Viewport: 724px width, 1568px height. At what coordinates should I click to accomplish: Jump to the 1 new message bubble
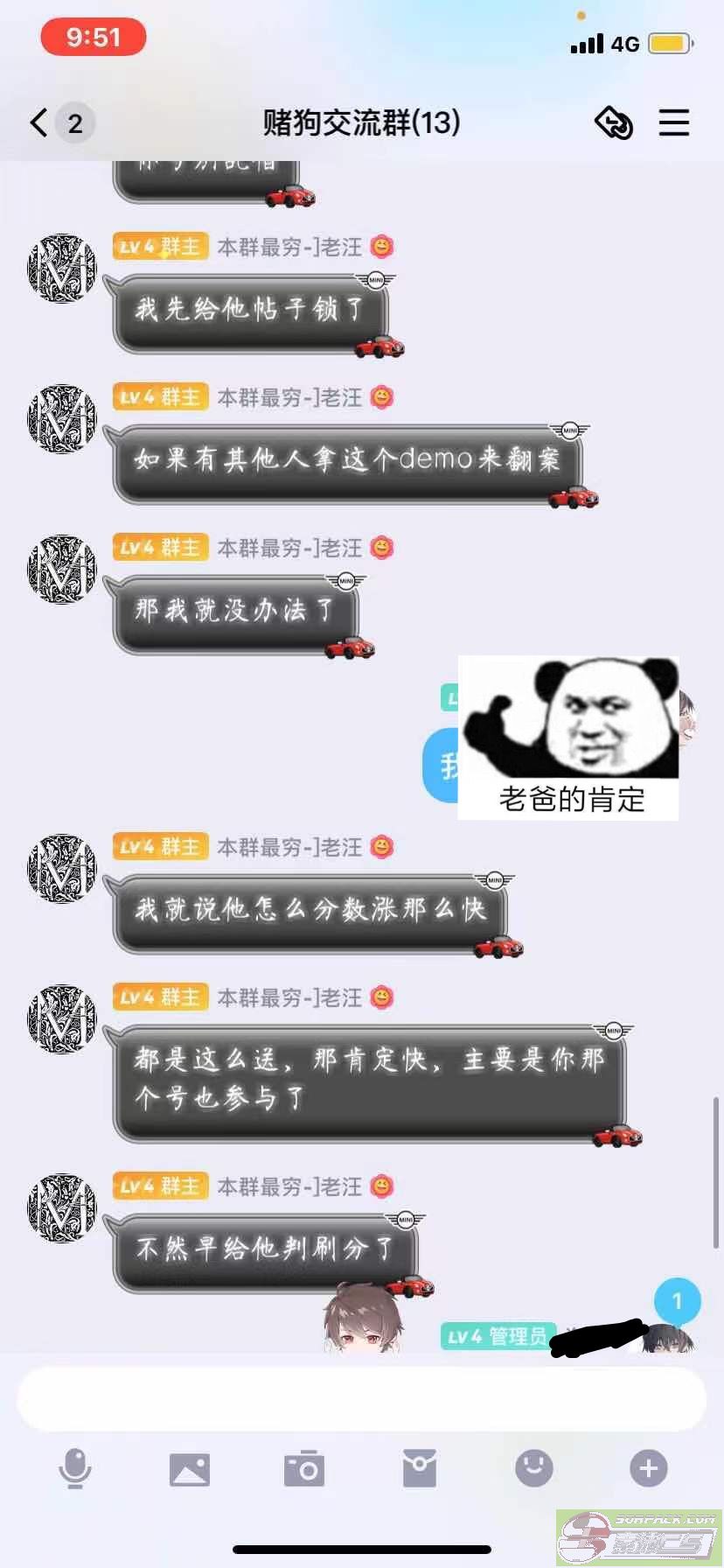point(678,1301)
